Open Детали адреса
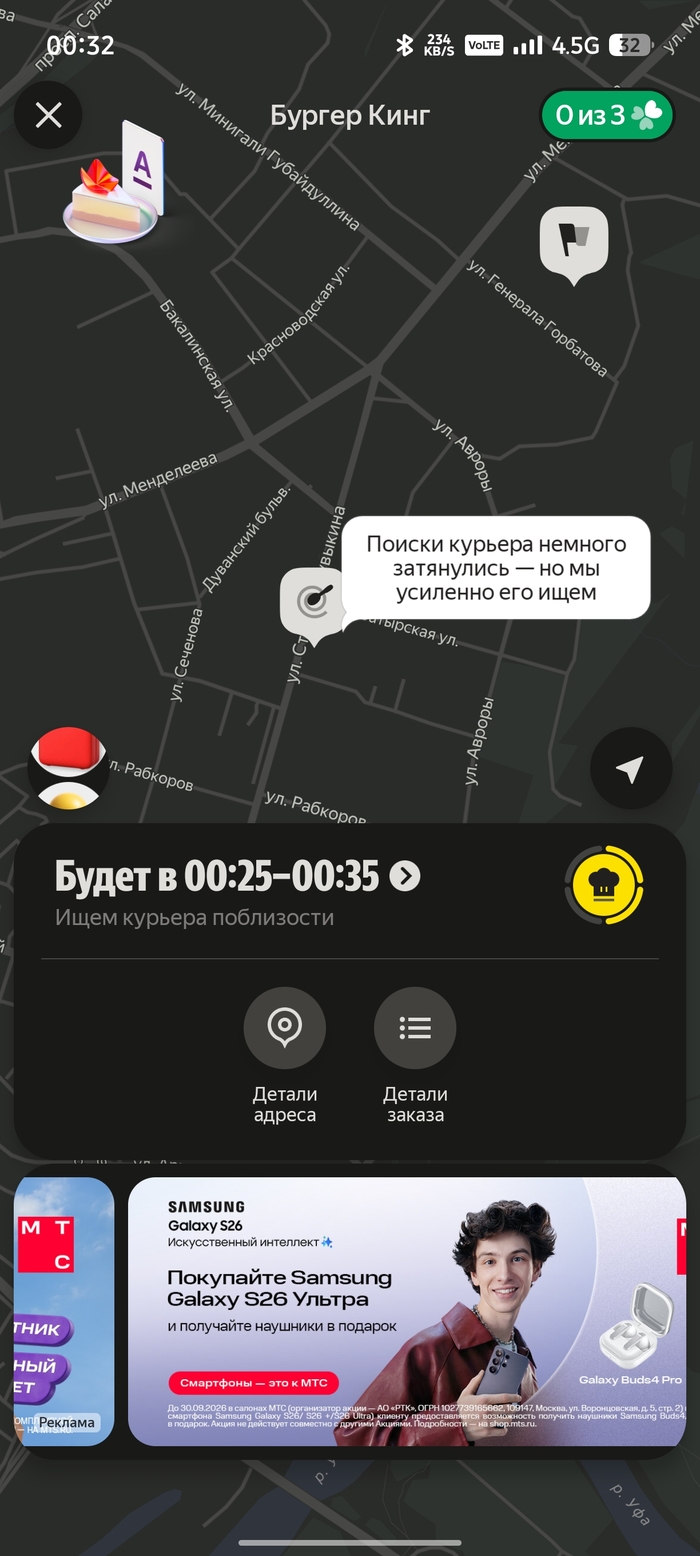This screenshot has width=700, height=1556. click(x=285, y=1055)
